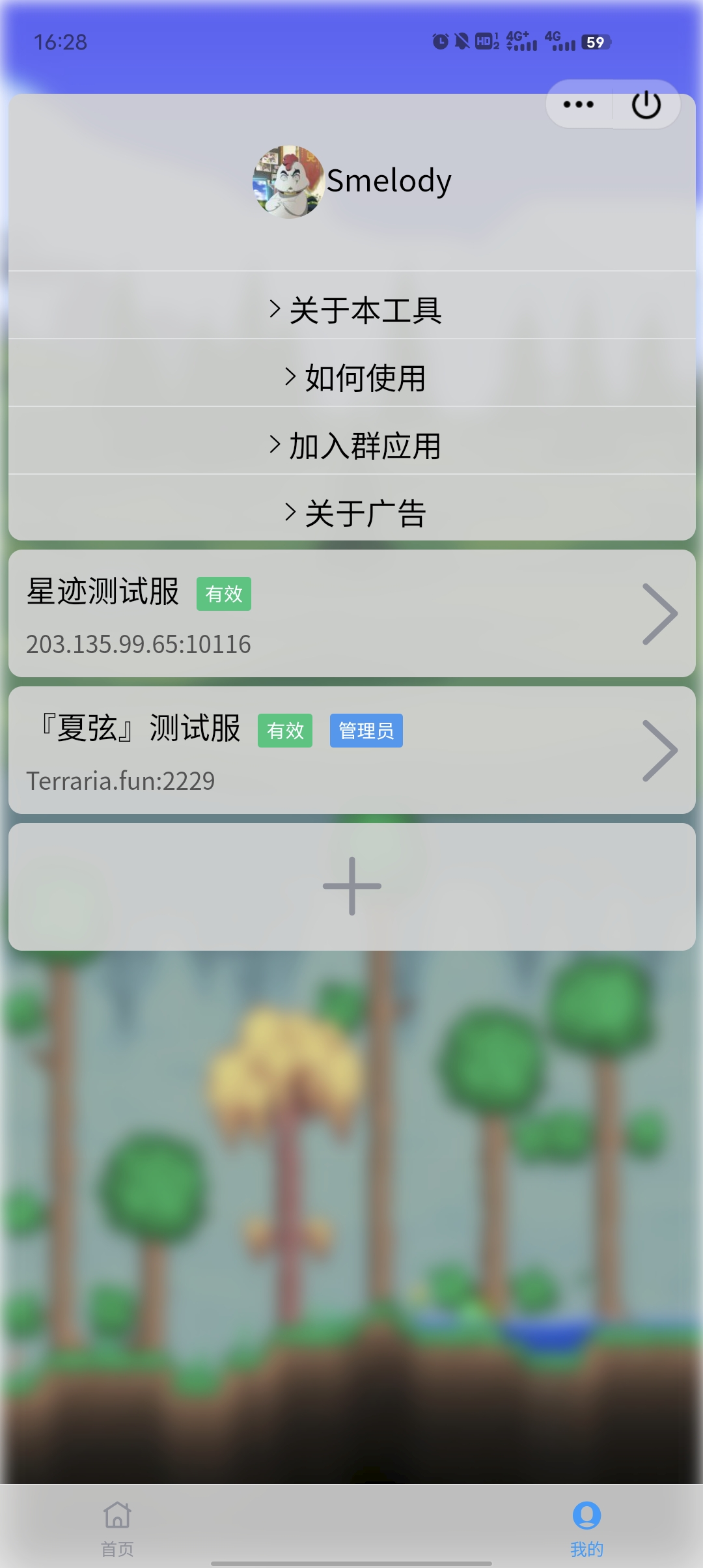Open 关于广告 entry
This screenshot has width=703, height=1568.
pyautogui.click(x=355, y=513)
